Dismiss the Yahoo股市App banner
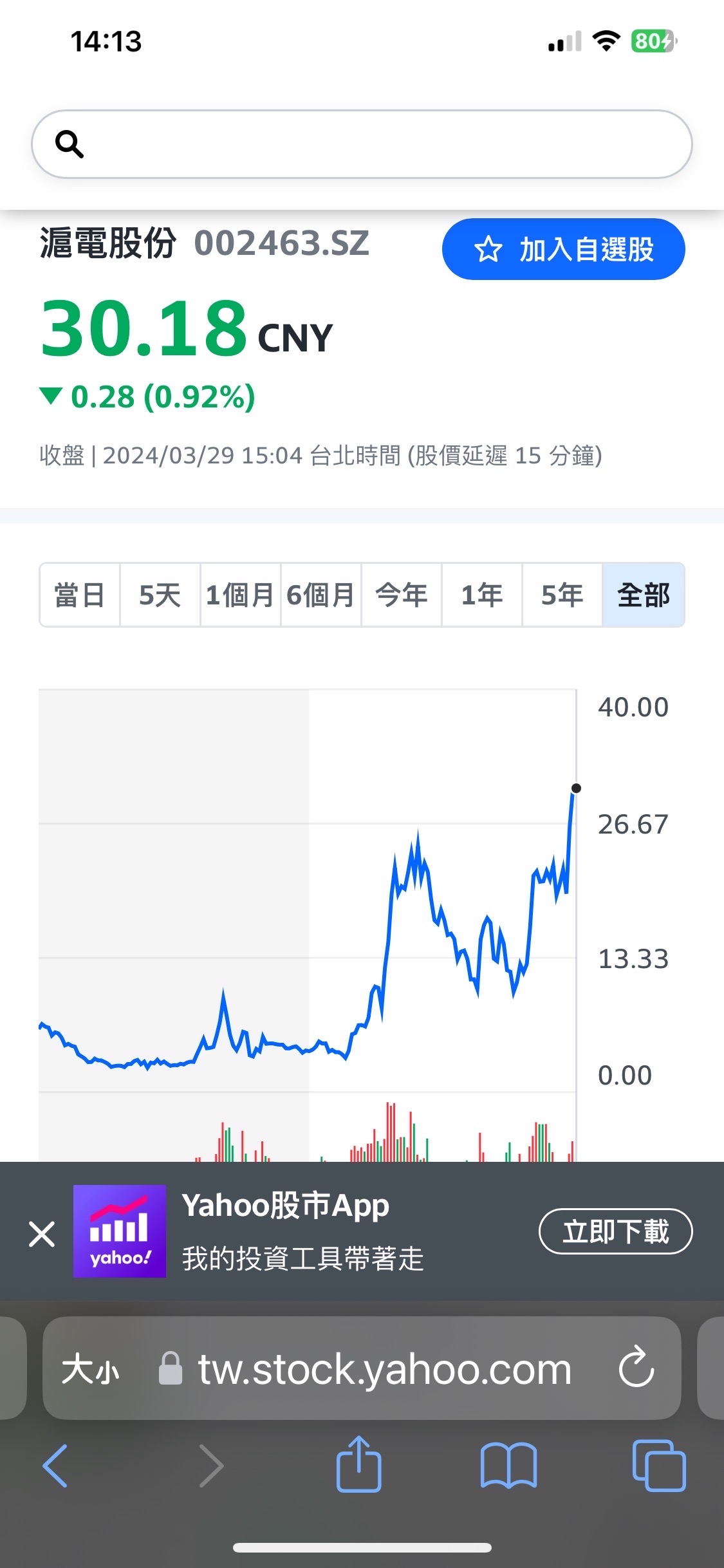The width and height of the screenshot is (724, 1568). (42, 1234)
